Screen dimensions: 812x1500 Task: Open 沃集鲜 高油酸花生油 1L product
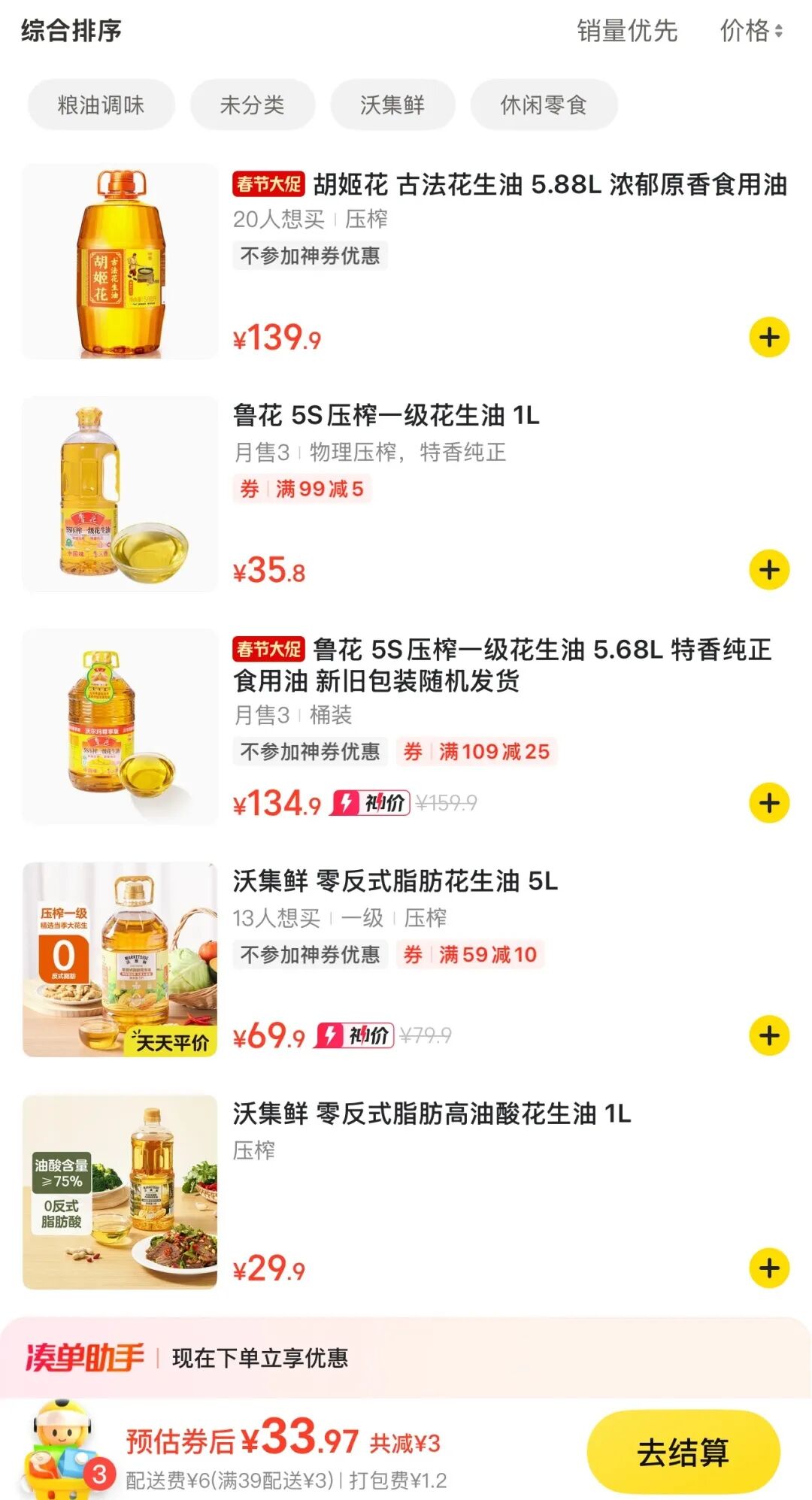click(x=432, y=1114)
